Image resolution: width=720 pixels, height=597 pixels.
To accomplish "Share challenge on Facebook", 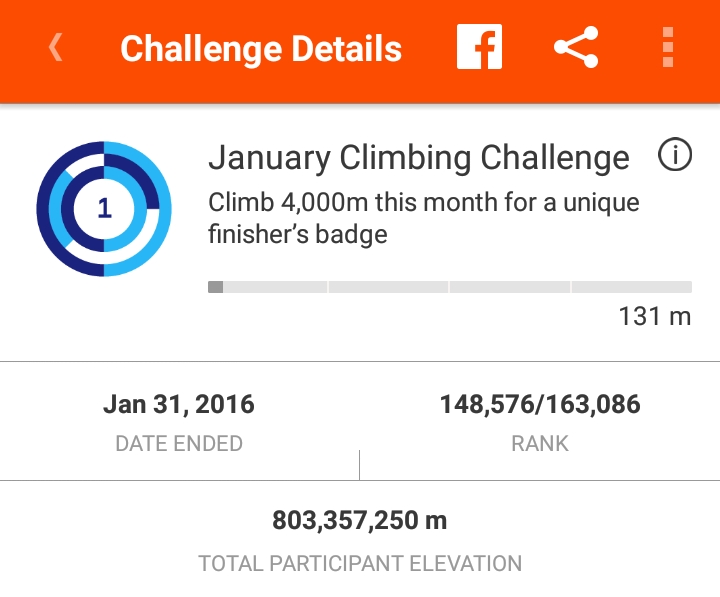I will click(479, 48).
